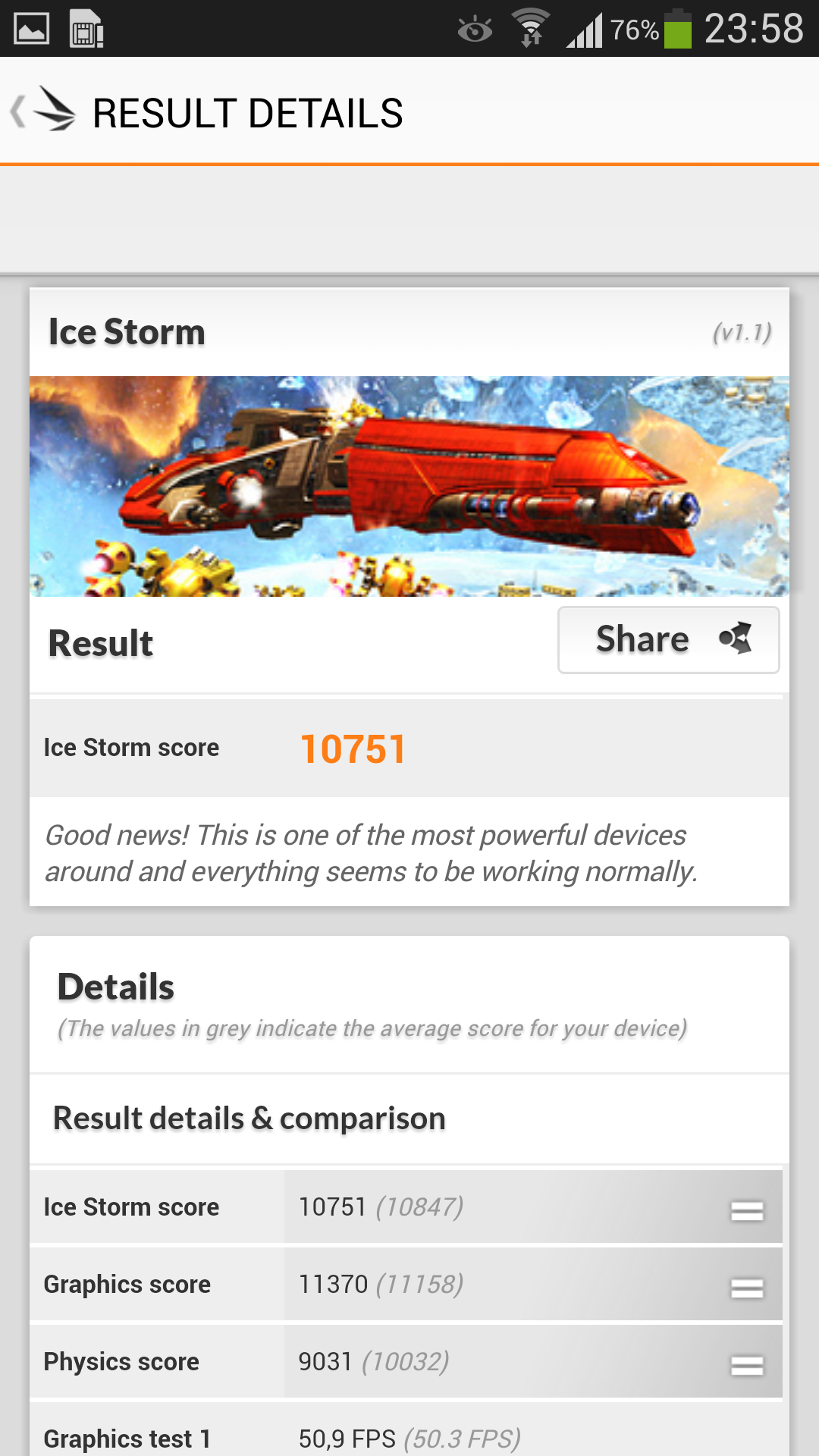This screenshot has height=1456, width=819.
Task: Expand the Physics score comparison row
Action: pos(746,1364)
